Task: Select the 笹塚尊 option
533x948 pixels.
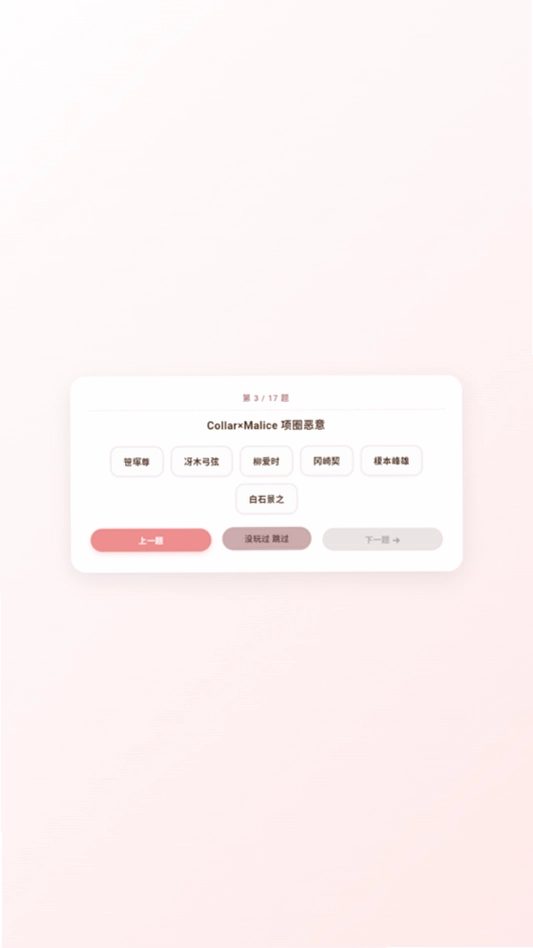Action: 137,462
